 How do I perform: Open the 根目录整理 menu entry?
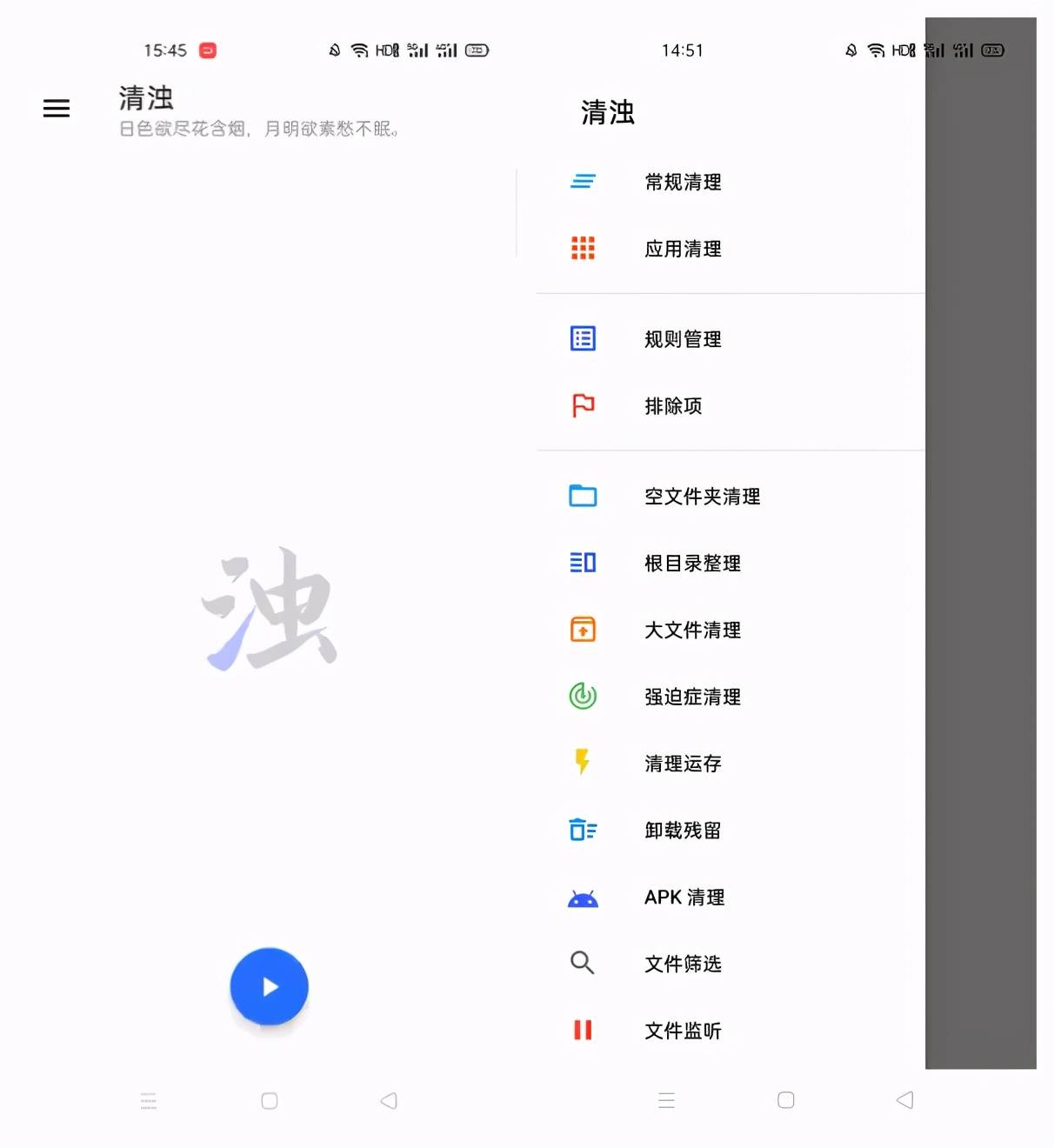(x=692, y=563)
